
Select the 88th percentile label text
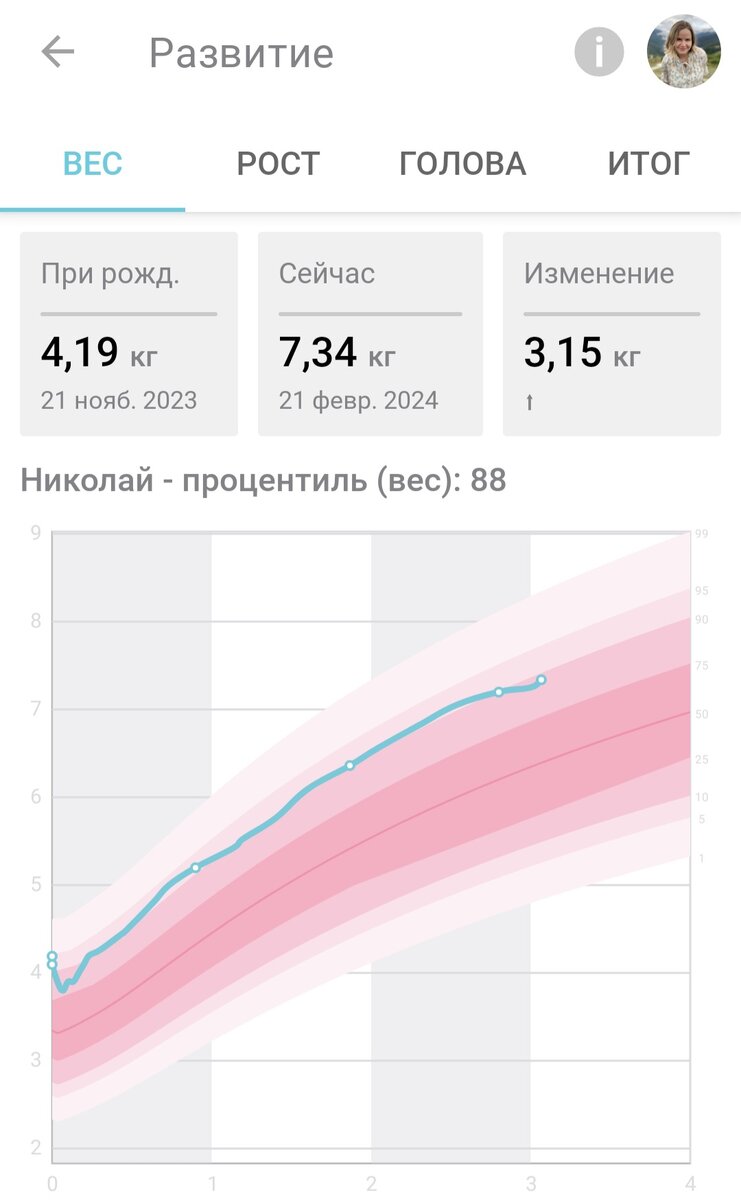(x=491, y=479)
